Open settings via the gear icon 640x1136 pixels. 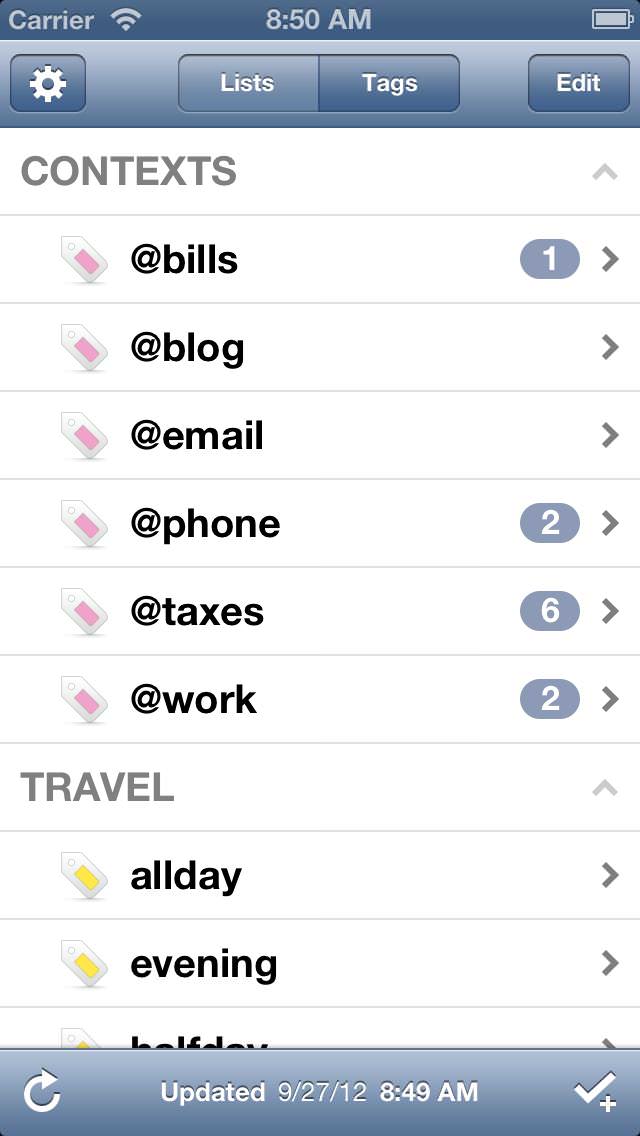(48, 83)
